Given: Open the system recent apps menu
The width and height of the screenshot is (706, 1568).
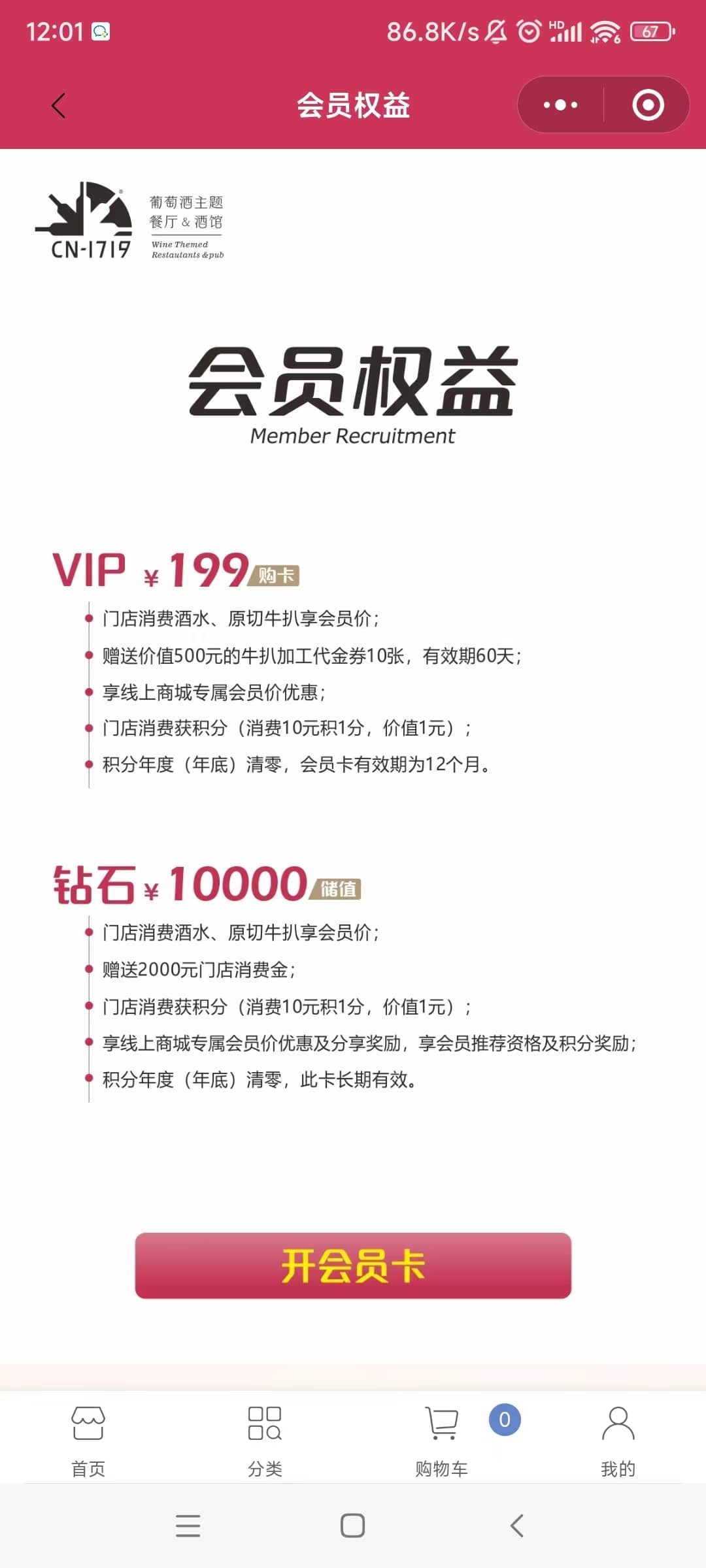Looking at the screenshot, I should pos(188,1526).
